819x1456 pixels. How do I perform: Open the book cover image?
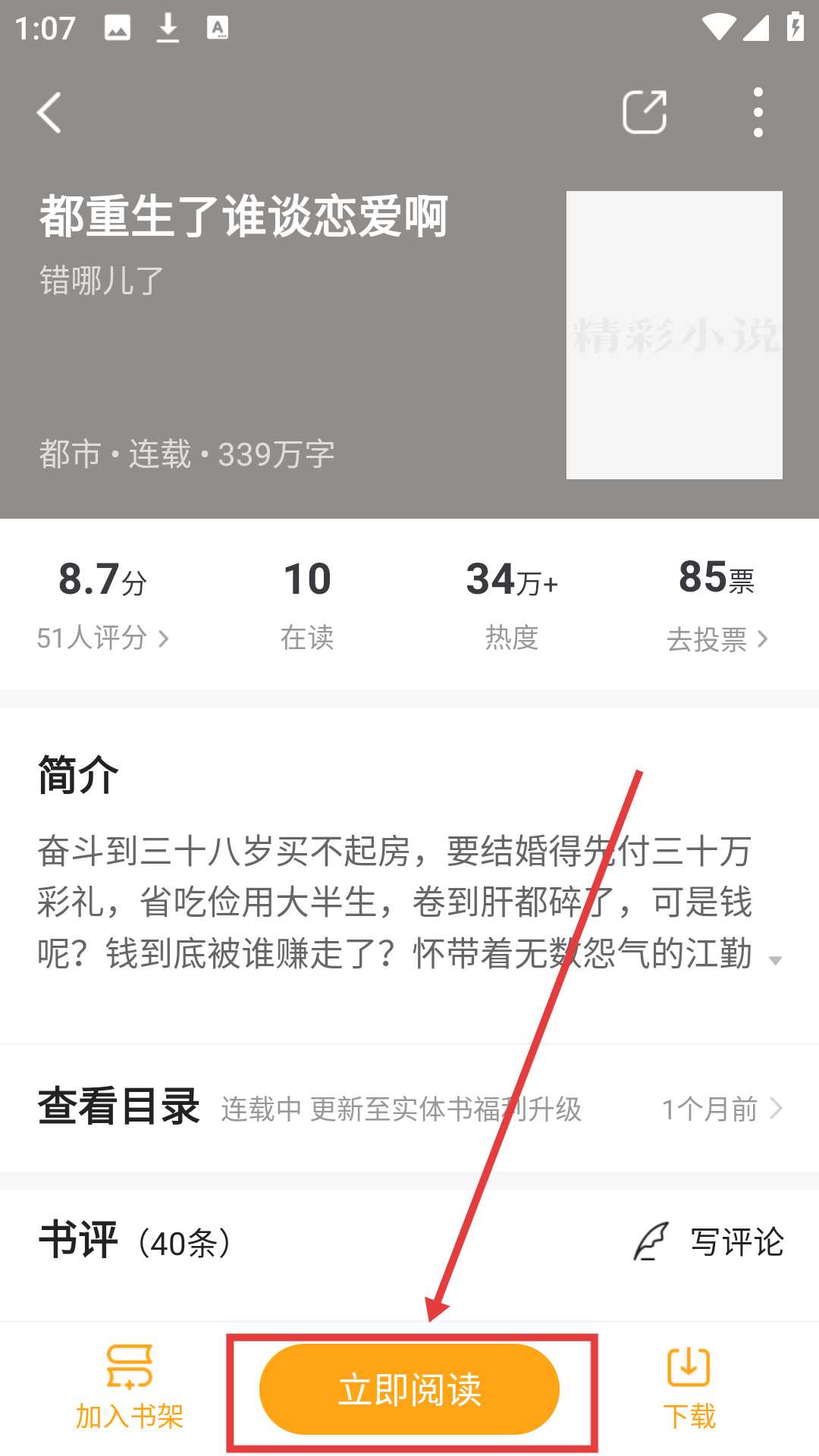click(x=674, y=334)
